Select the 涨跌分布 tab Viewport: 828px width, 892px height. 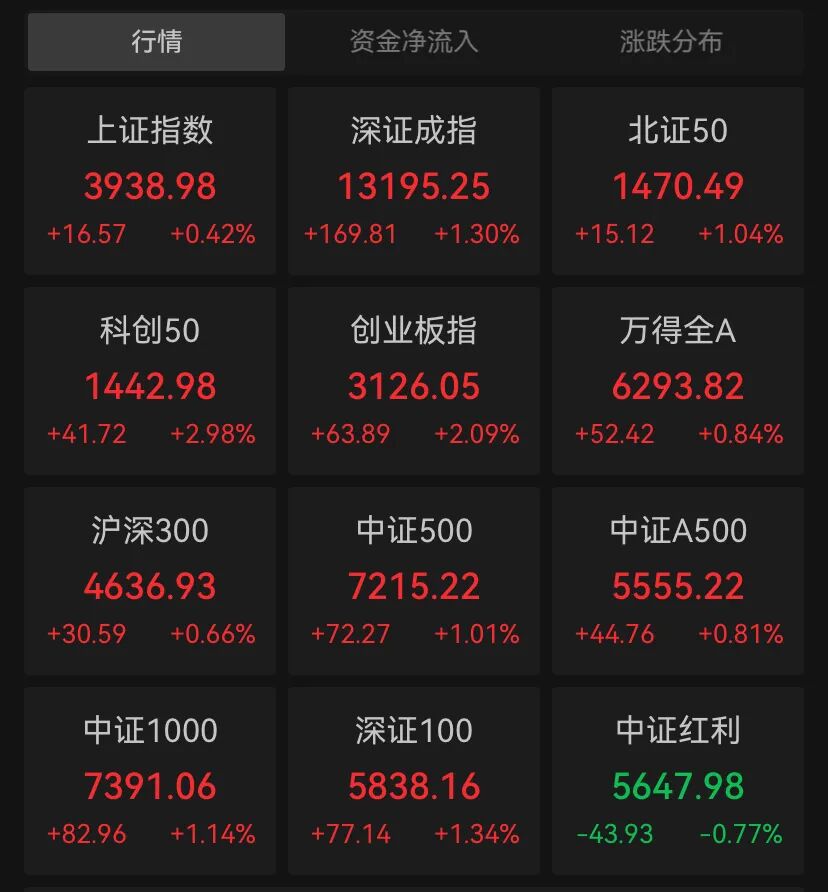pos(671,42)
